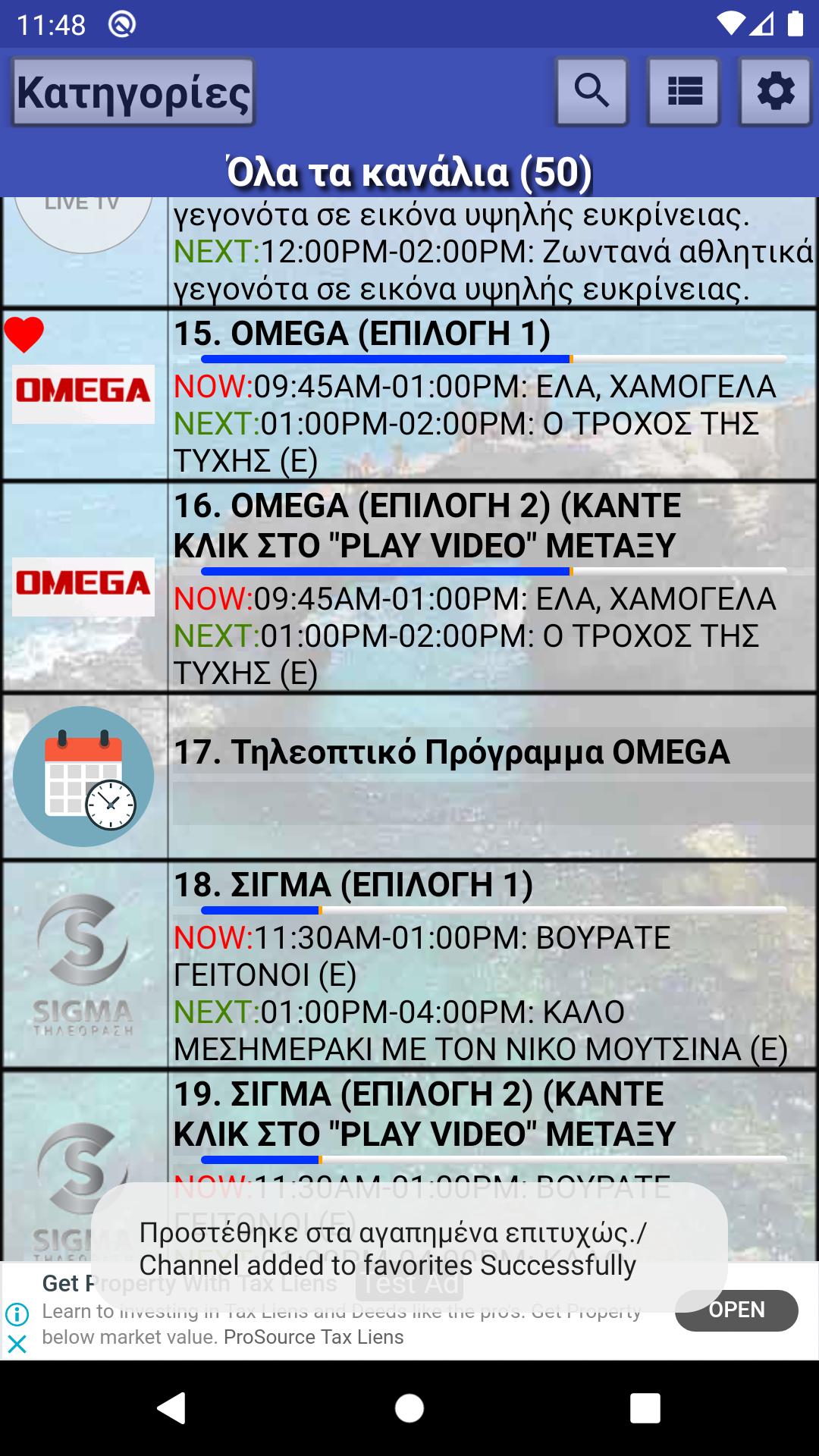Open the Κατηγορίες categories button
Image resolution: width=819 pixels, height=1456 pixels.
pos(133,92)
